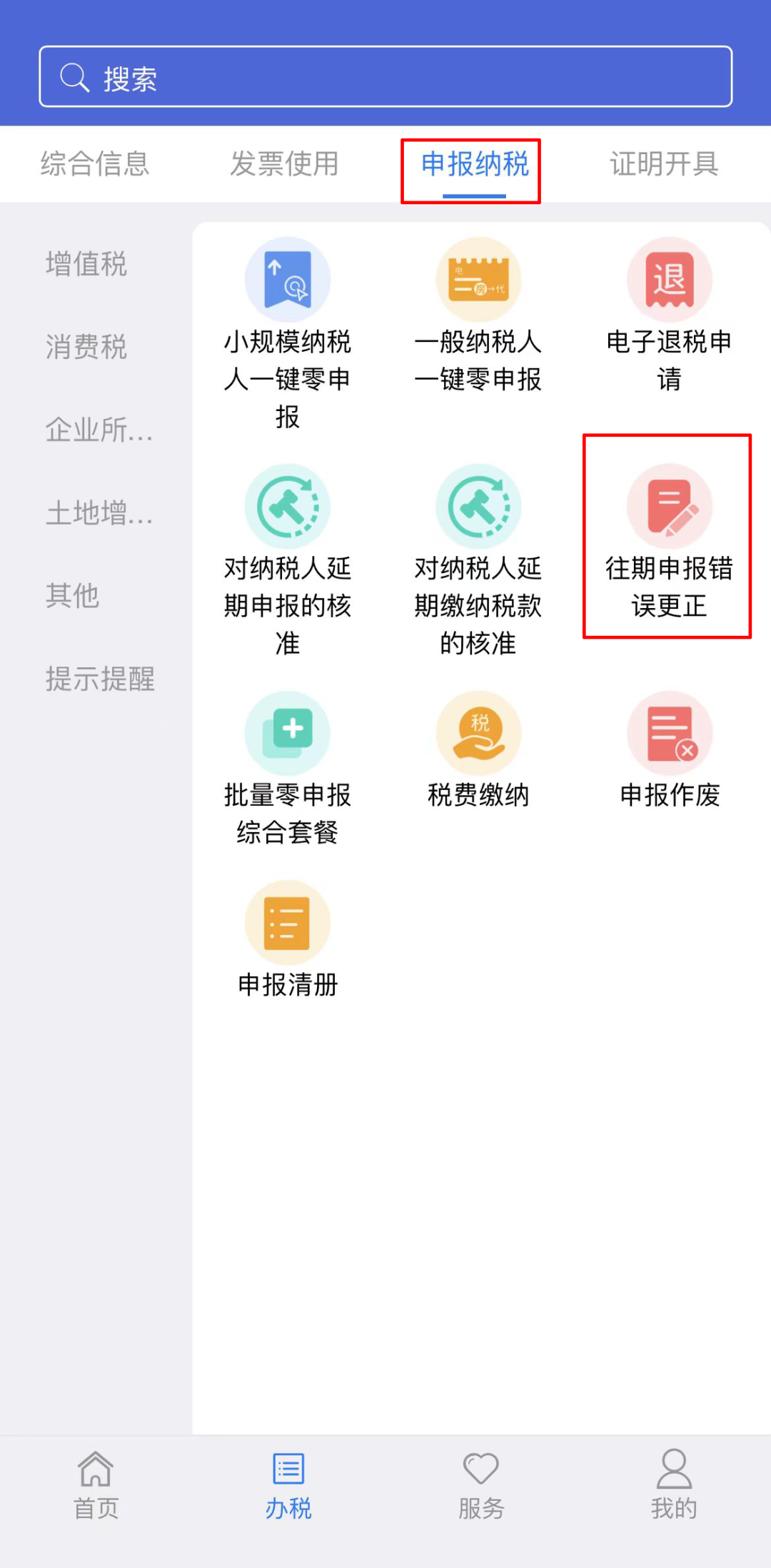Open 小规模纳税人一键零申报
Viewport: 771px width, 1568px height.
tap(288, 281)
